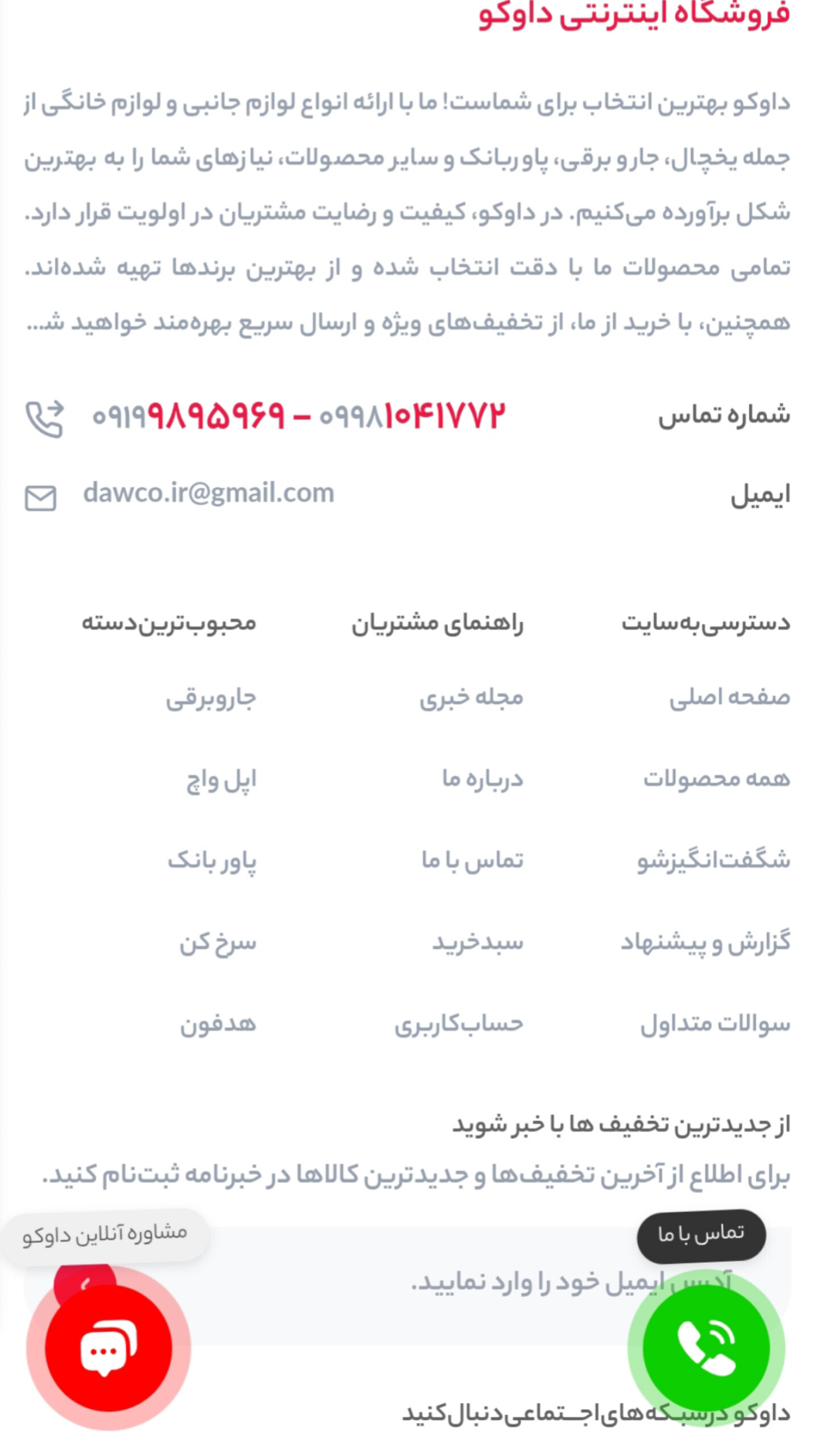Open حساب‌کاربری
The image size is (818, 1456).
[x=459, y=1024]
